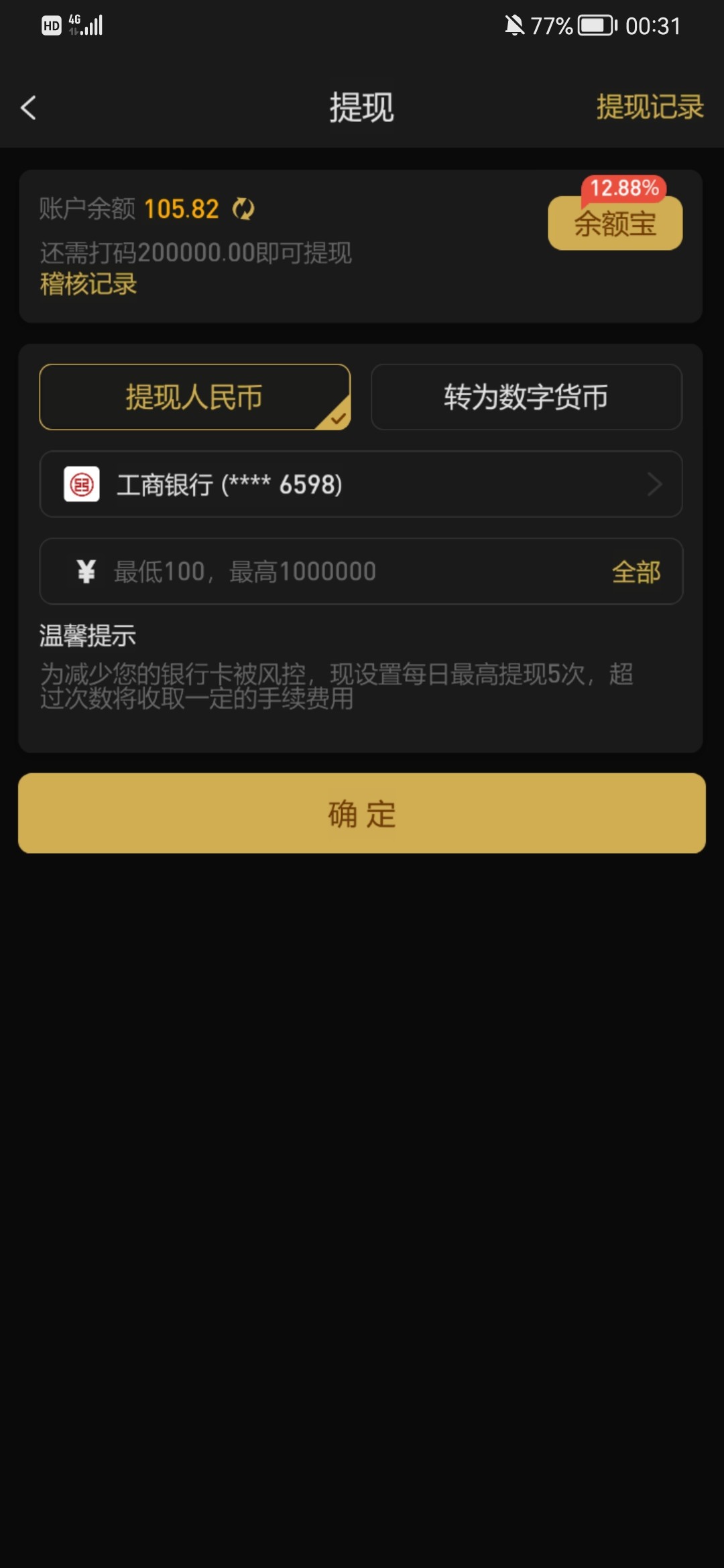
Task: View the 稽核记录 audit records
Action: click(87, 285)
